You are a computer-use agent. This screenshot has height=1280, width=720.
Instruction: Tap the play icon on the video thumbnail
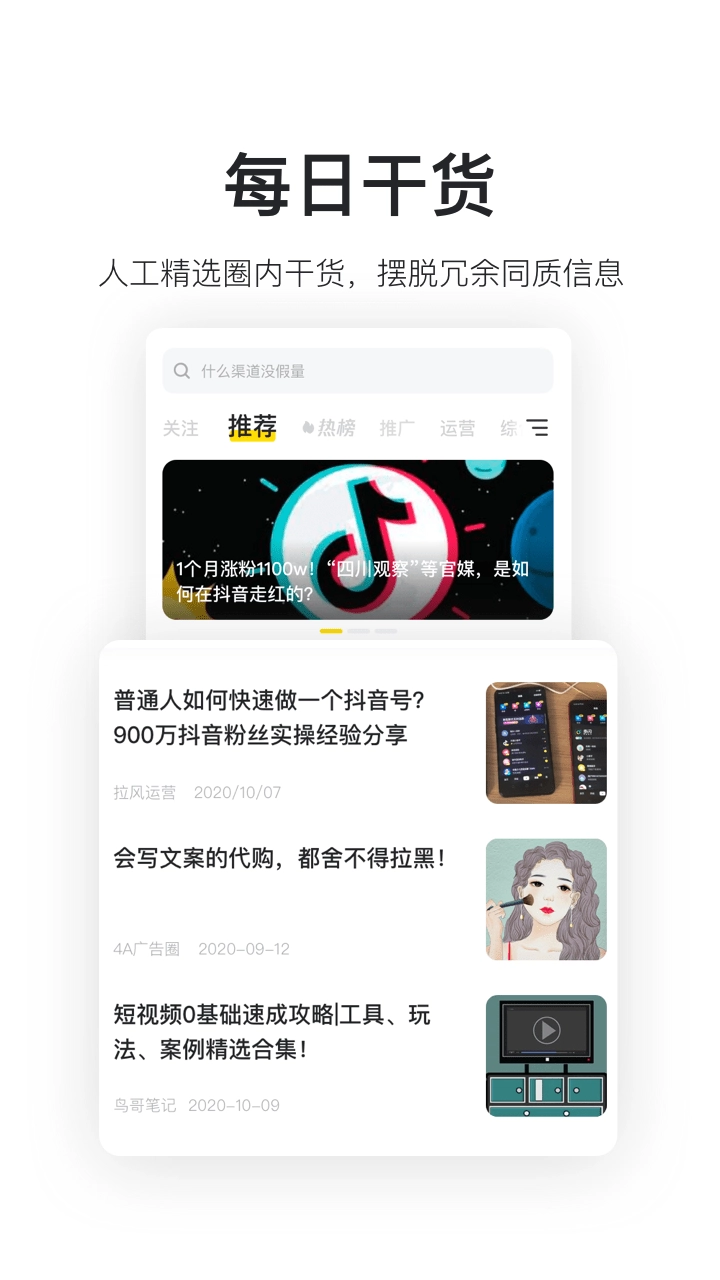tap(546, 1030)
